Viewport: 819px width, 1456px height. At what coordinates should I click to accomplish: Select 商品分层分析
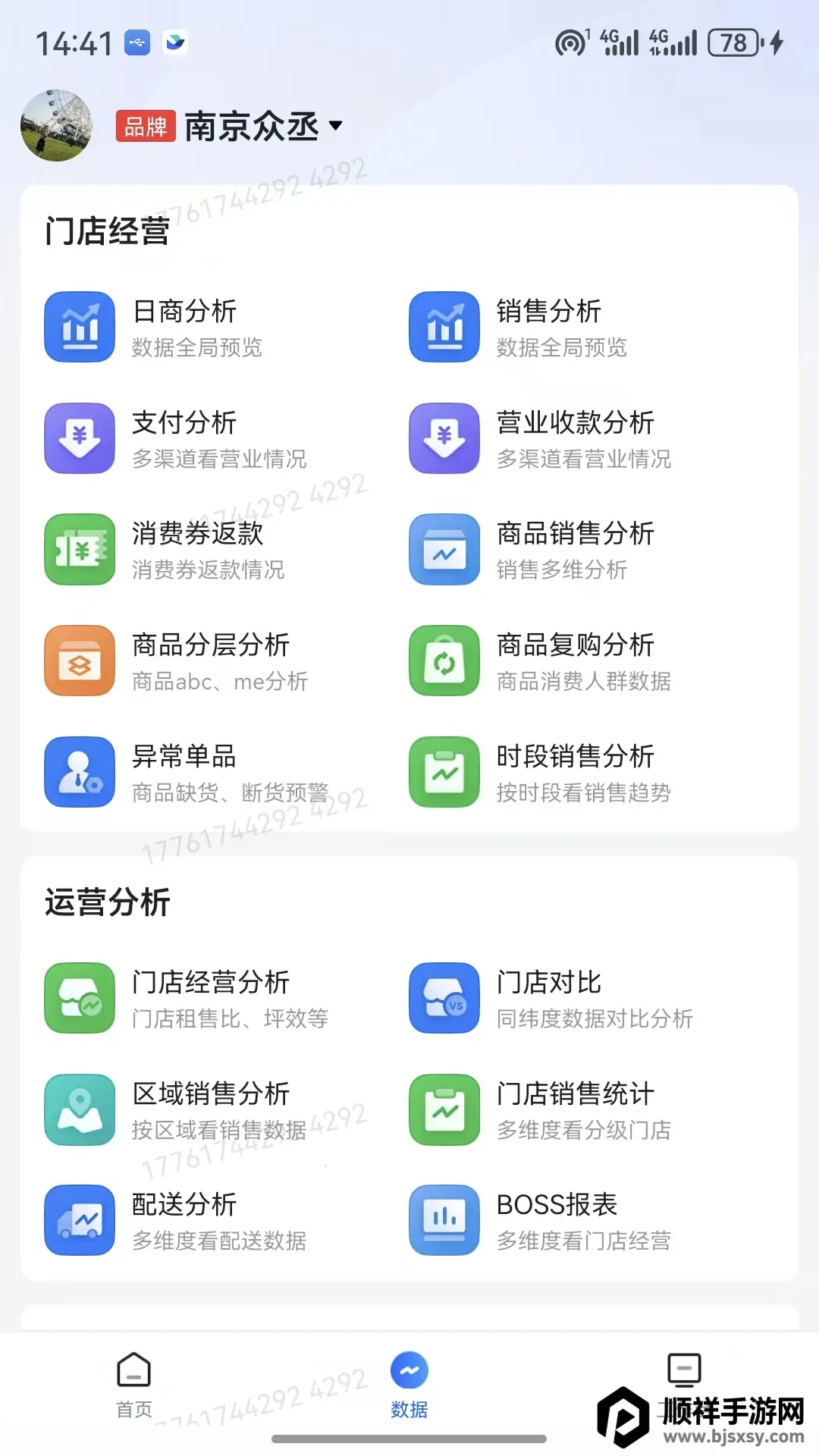pos(211,661)
